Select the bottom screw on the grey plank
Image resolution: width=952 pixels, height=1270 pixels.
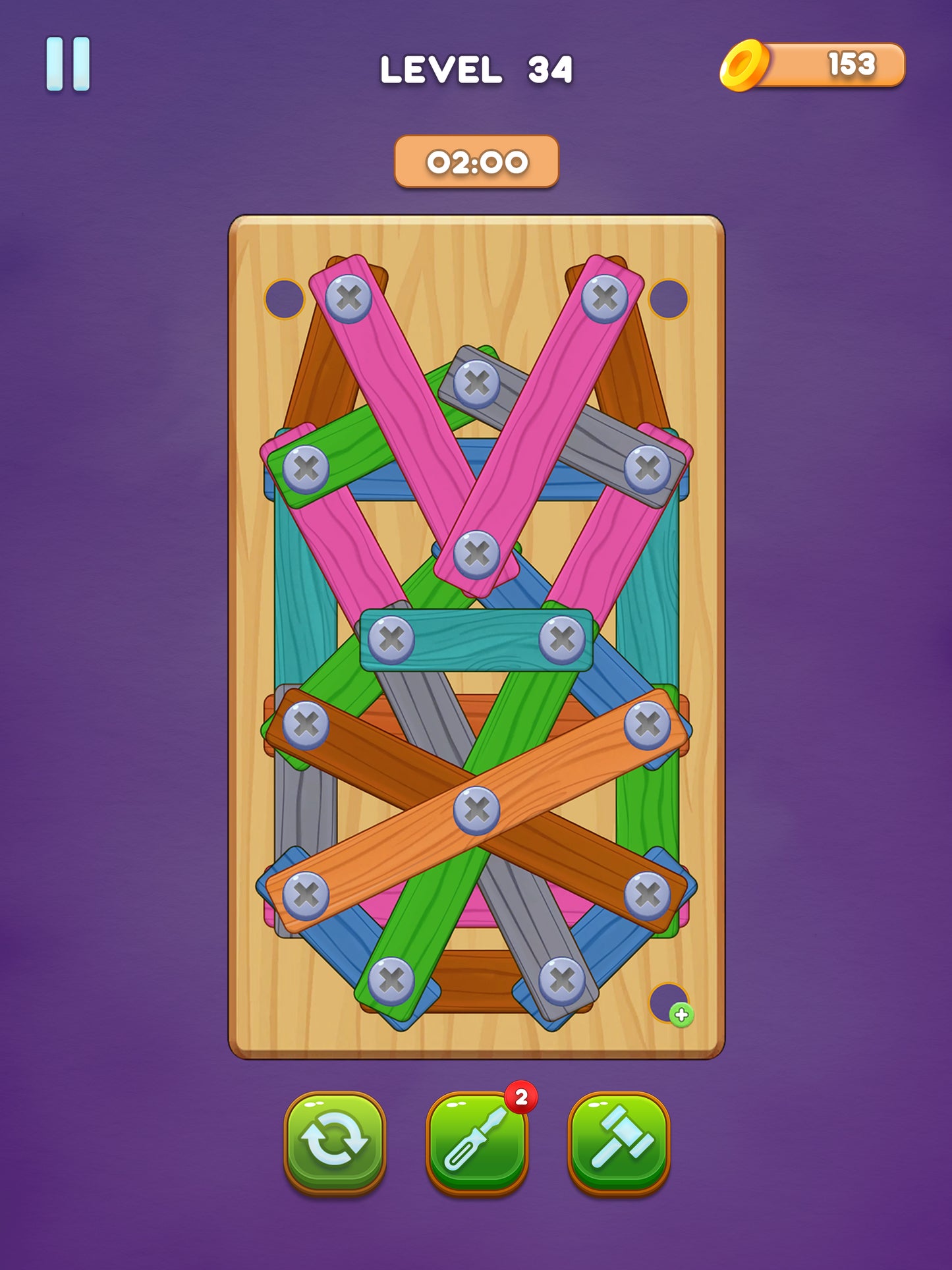pos(562,980)
